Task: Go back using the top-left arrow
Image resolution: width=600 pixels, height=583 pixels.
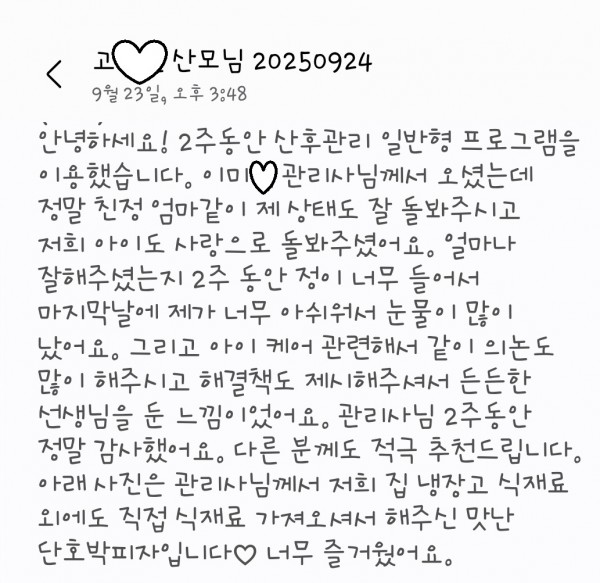Action: click(54, 73)
